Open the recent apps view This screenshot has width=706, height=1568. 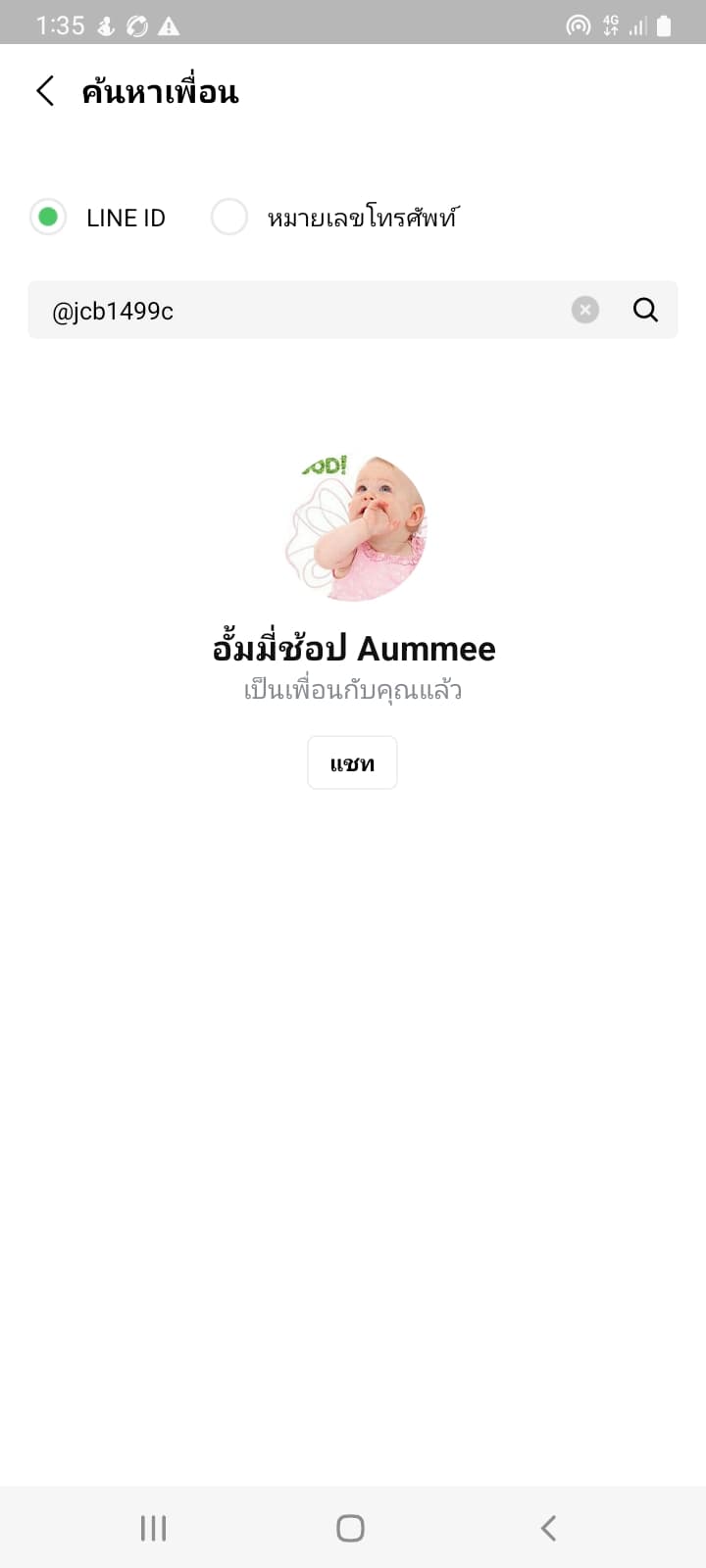coord(154,1528)
